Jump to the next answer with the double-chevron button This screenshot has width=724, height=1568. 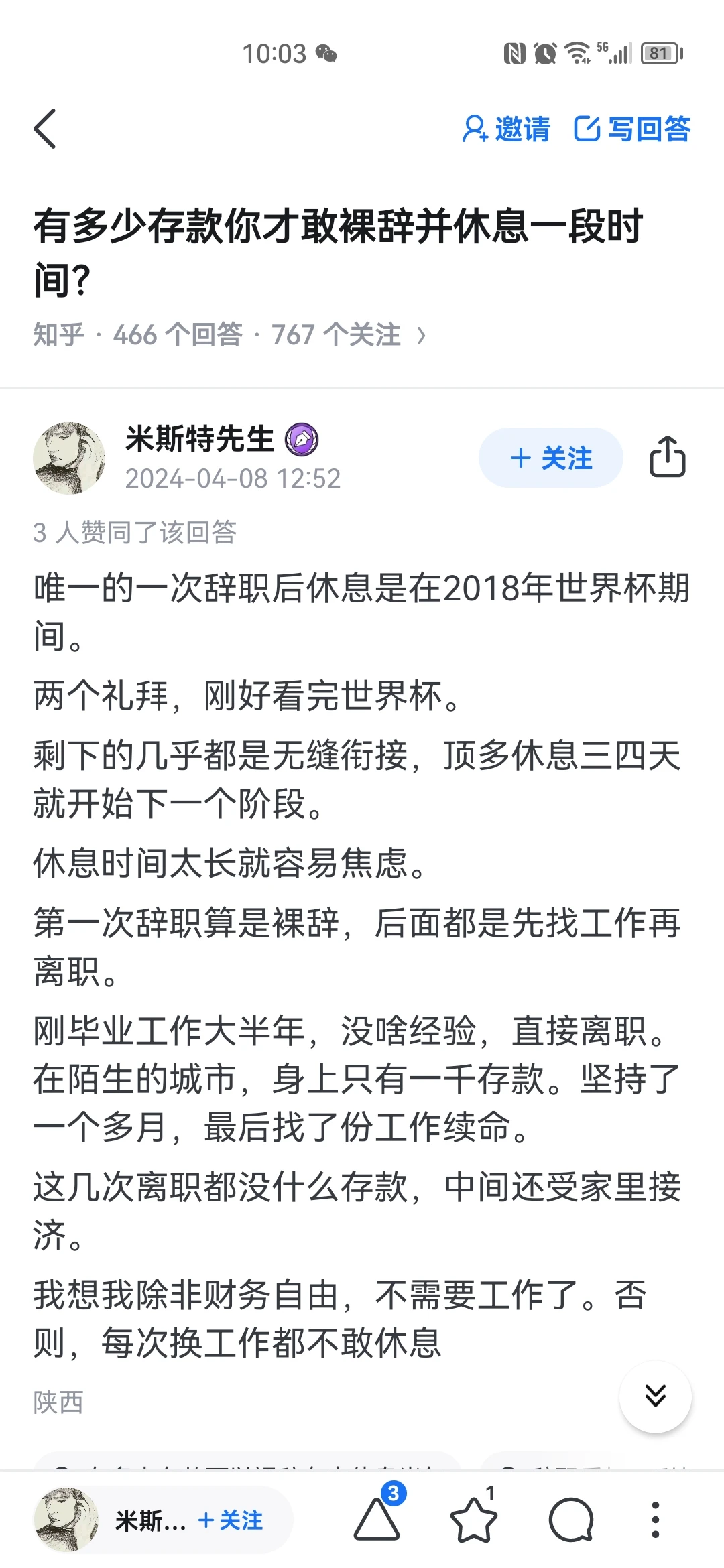(x=655, y=1396)
